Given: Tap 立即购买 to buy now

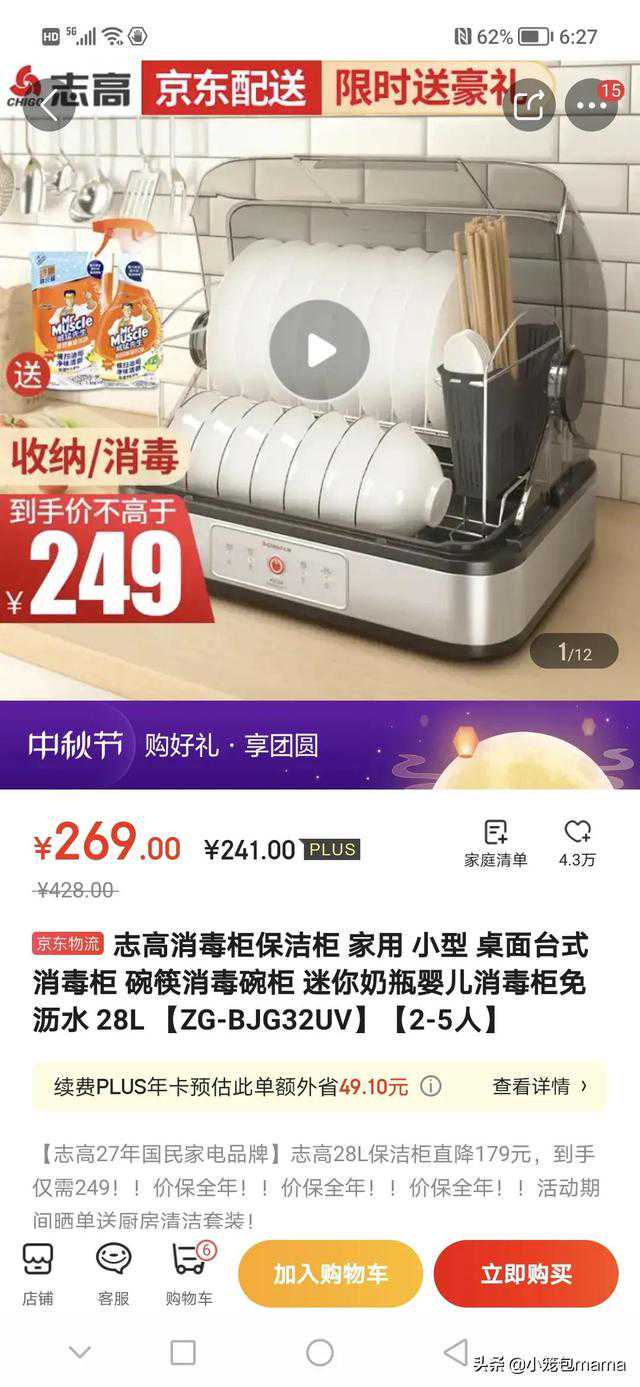Looking at the screenshot, I should (526, 1274).
